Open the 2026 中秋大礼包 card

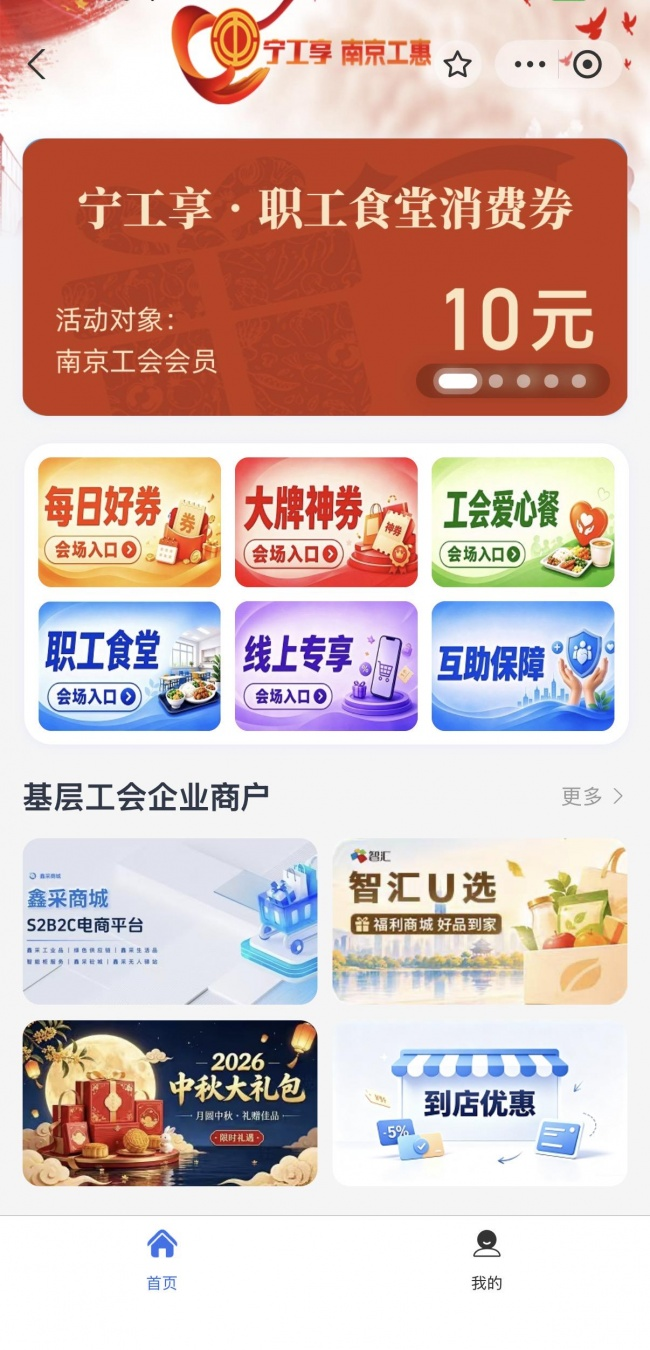(170, 1103)
